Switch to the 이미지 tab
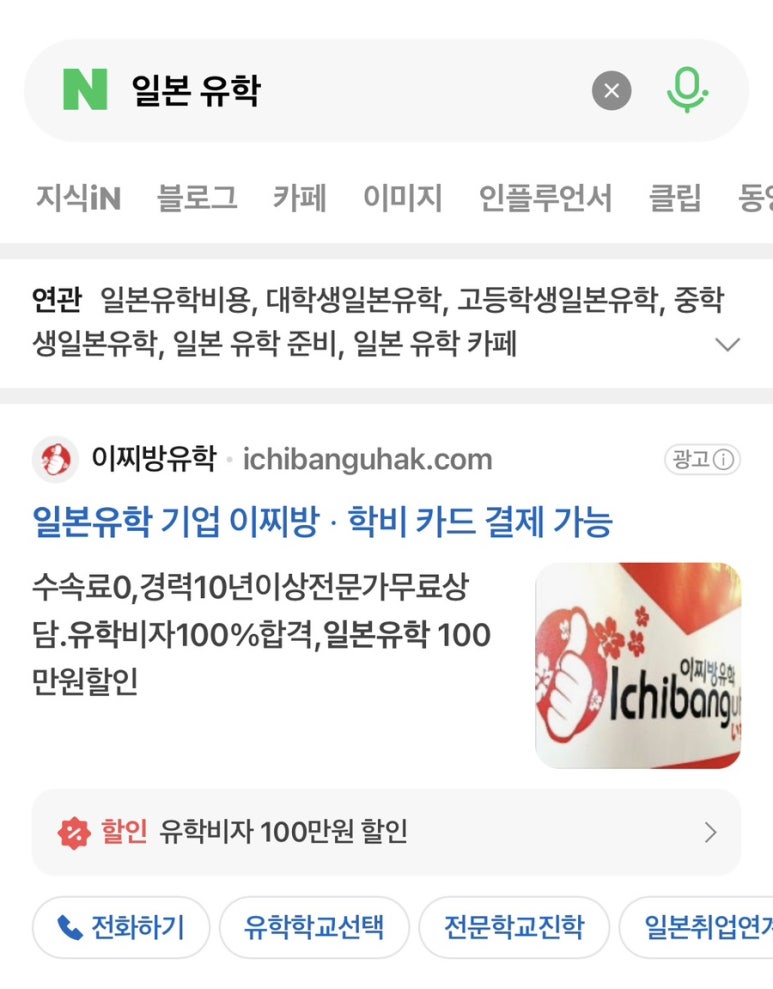 (402, 198)
